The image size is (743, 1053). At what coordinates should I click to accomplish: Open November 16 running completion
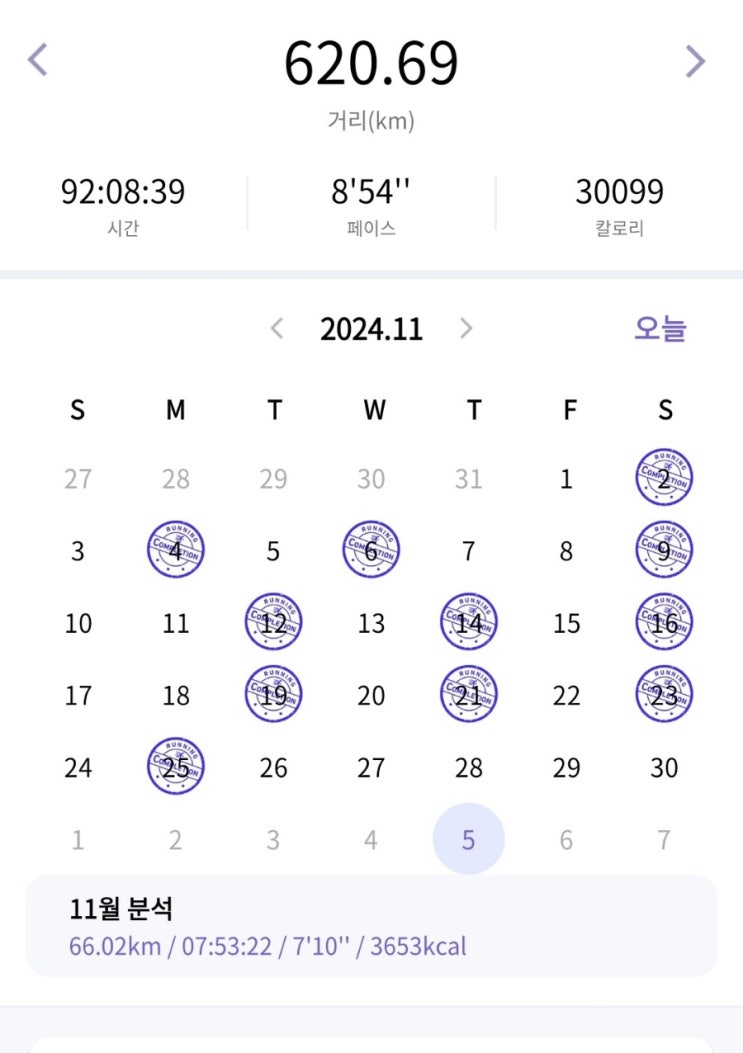coord(664,622)
